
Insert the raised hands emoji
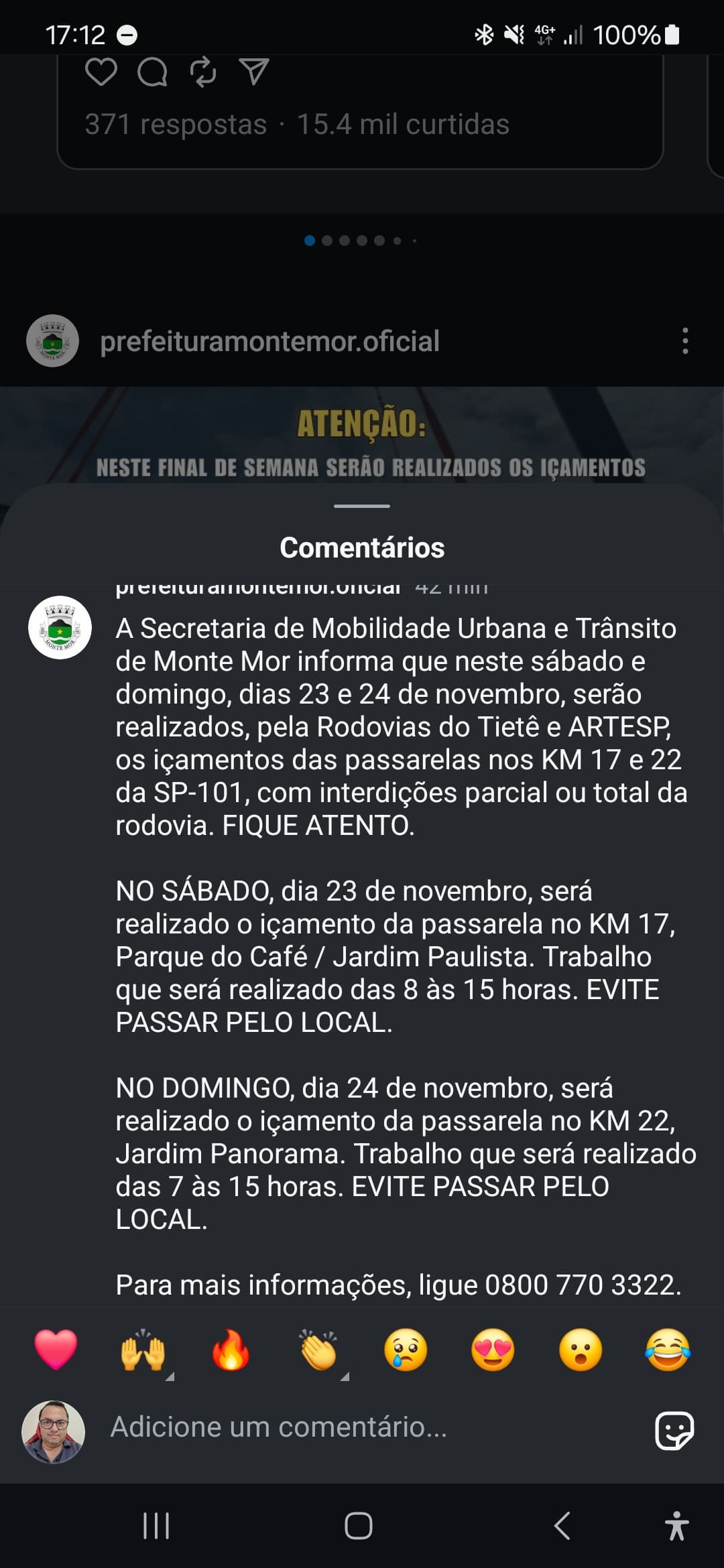[143, 1350]
